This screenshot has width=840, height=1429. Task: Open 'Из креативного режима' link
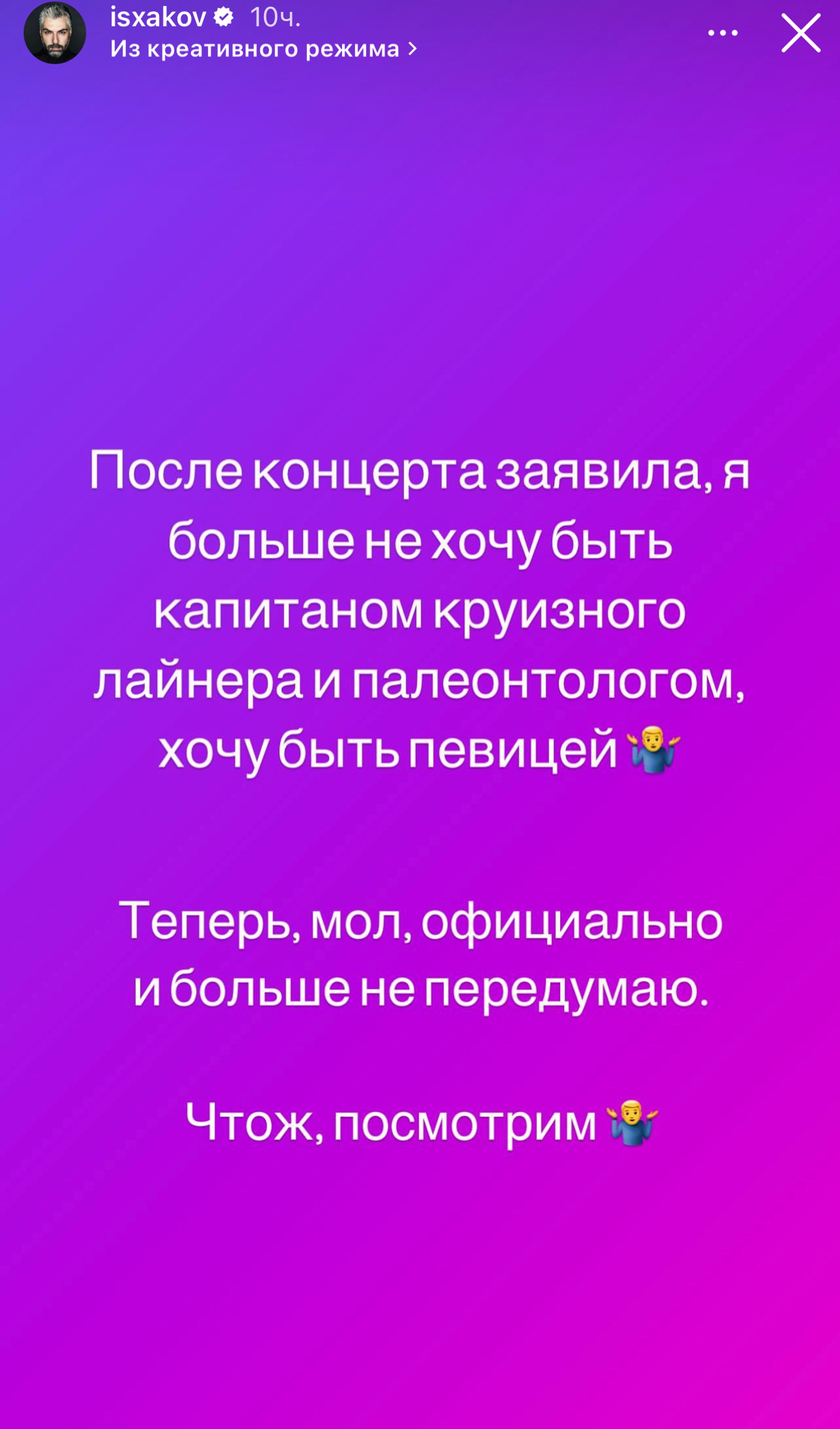click(263, 50)
